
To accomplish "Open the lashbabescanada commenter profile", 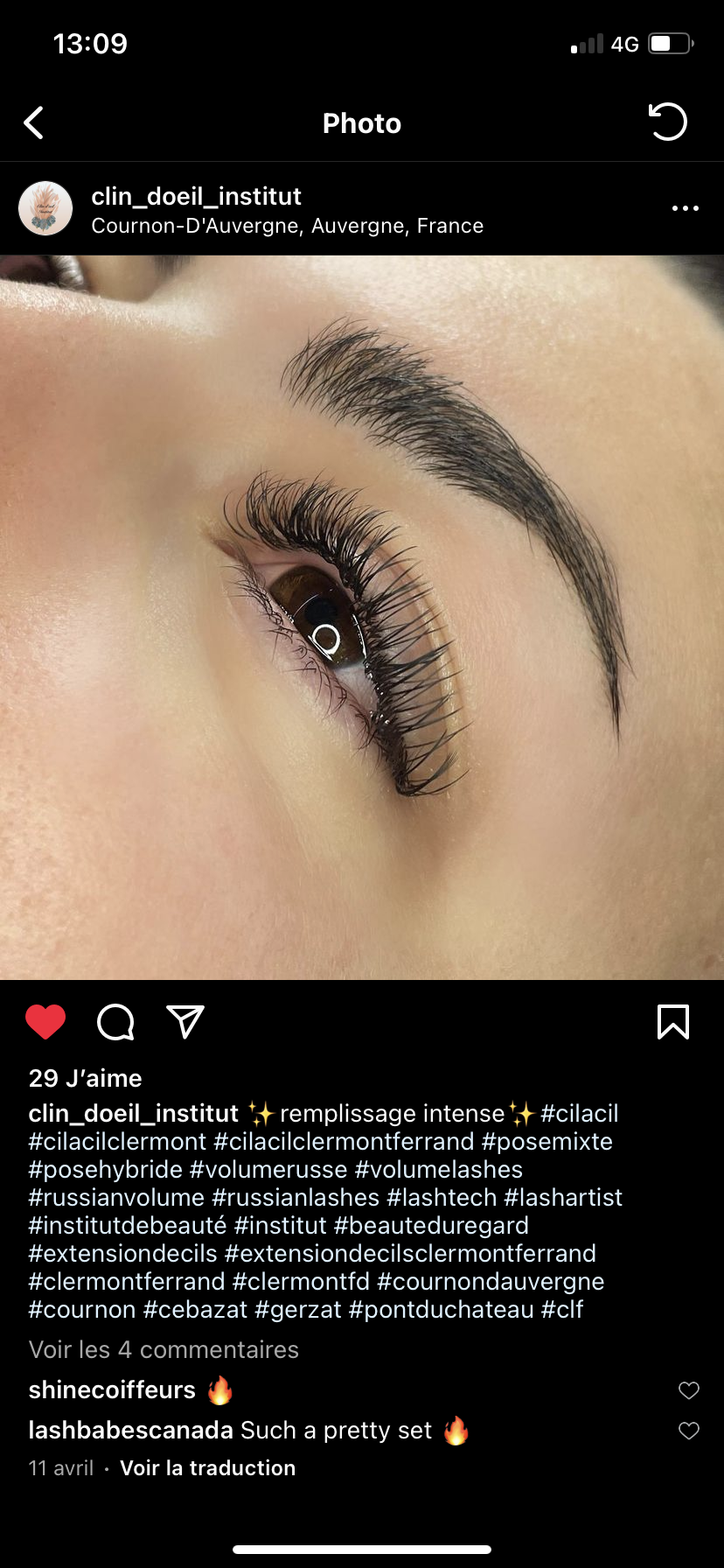I will [130, 1430].
